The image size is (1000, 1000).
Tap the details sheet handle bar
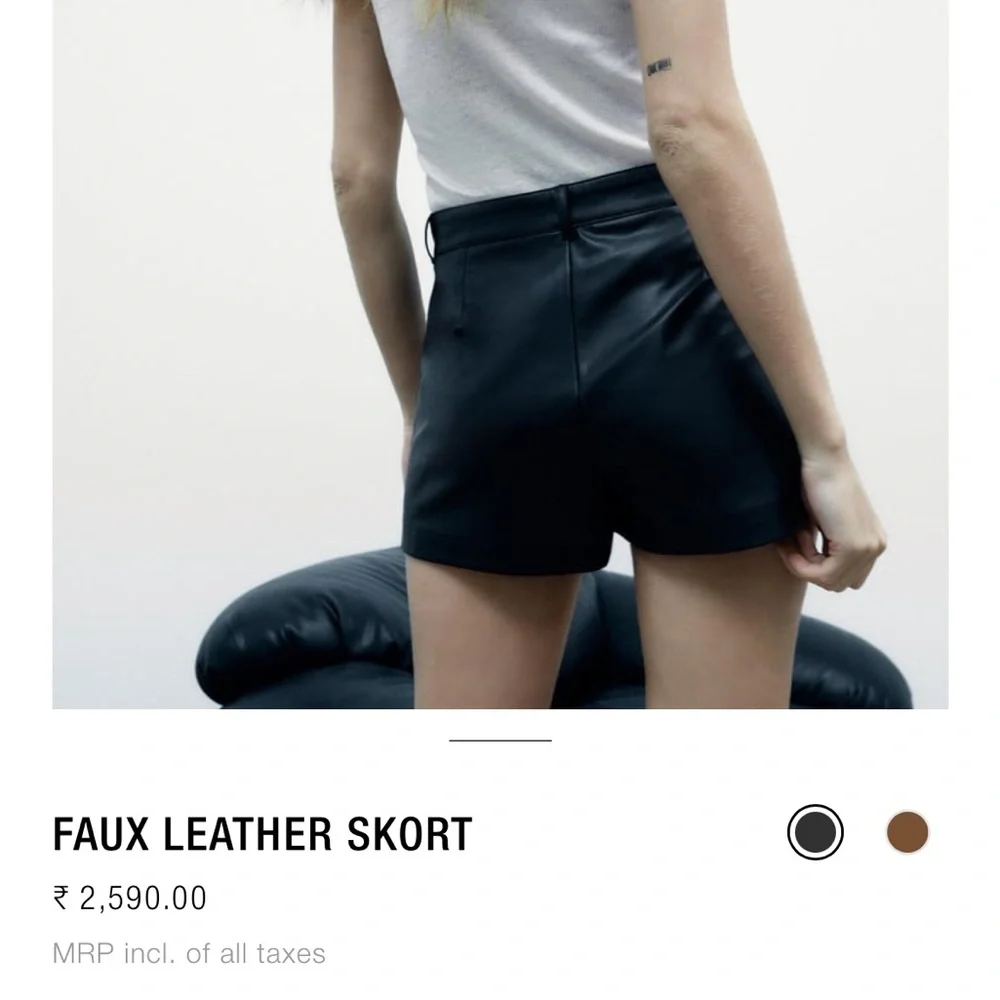tap(500, 740)
